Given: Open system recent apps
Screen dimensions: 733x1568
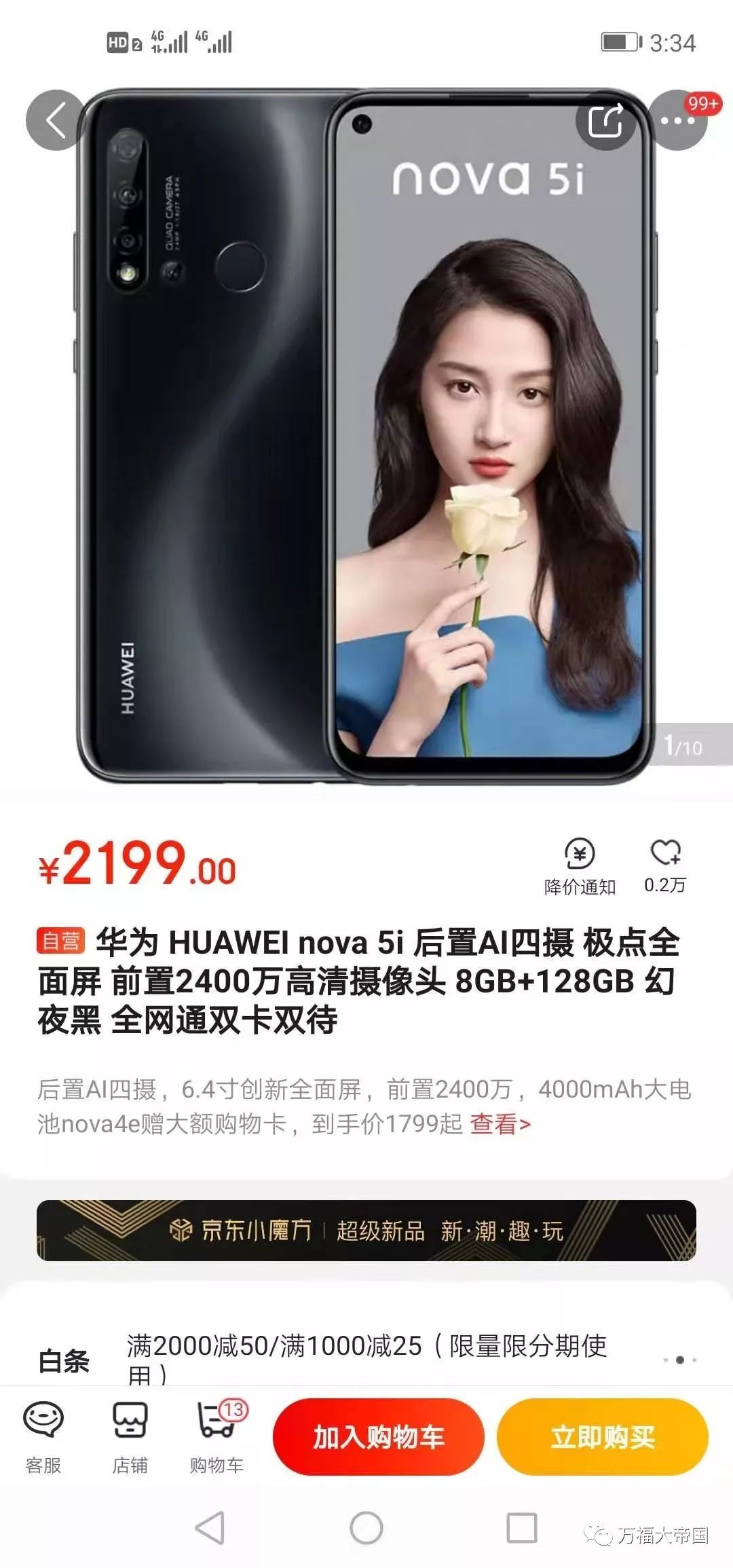Looking at the screenshot, I should 522,1529.
